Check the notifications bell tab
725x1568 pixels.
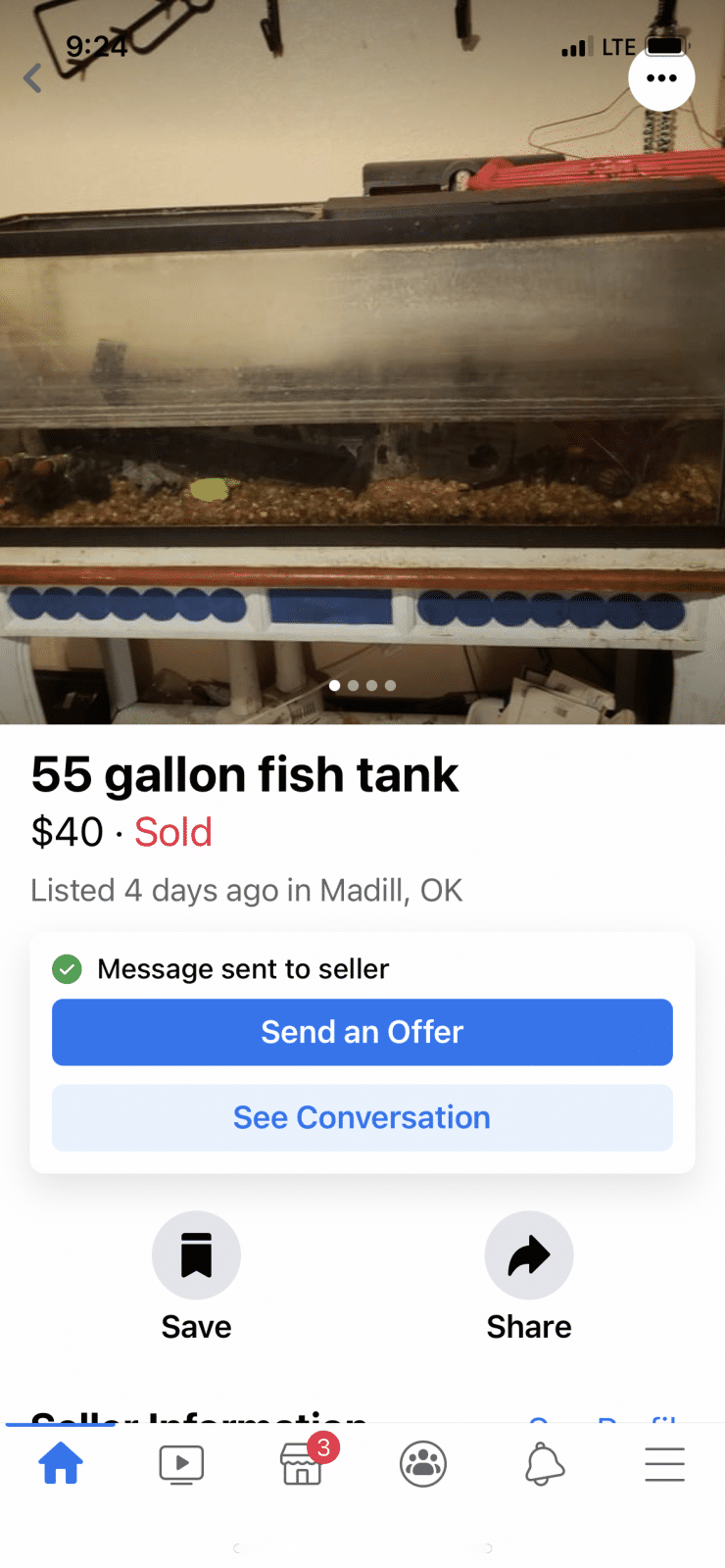[544, 1464]
